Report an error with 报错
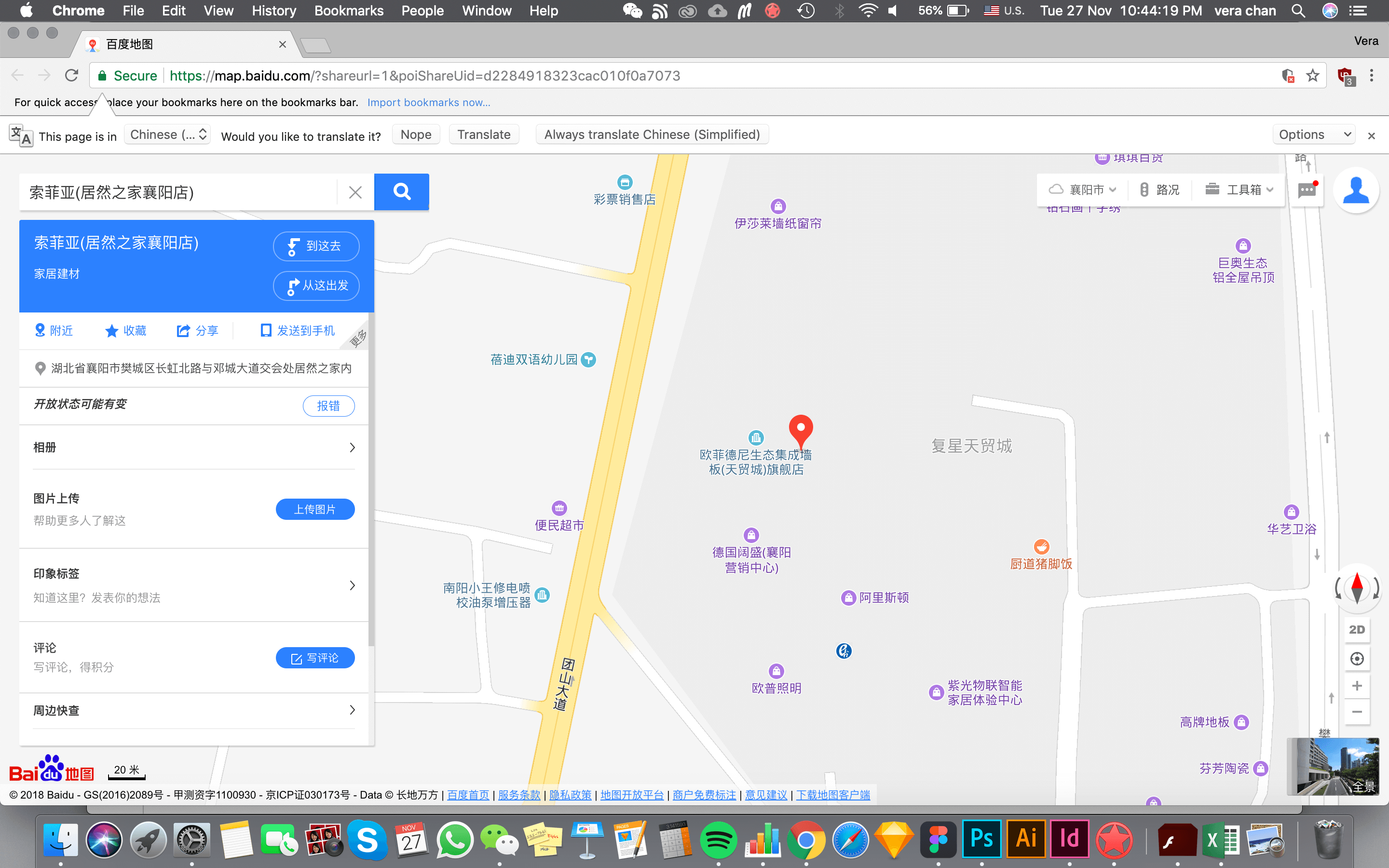The image size is (1389, 868). (328, 406)
